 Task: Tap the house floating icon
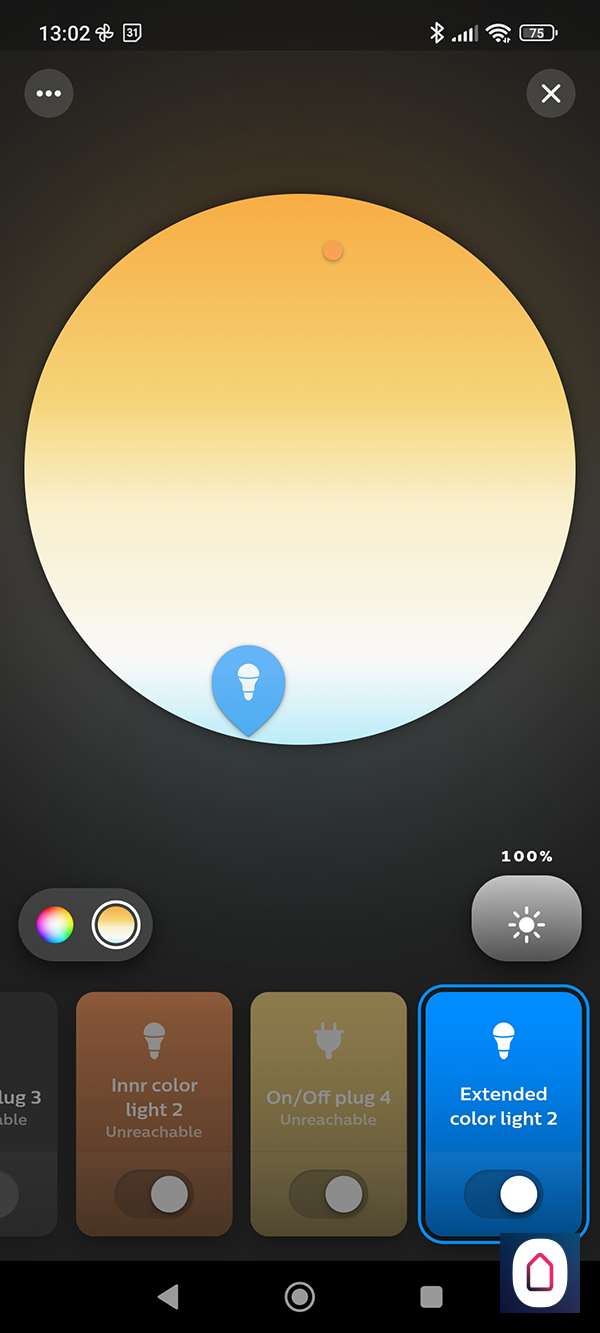pos(540,1273)
